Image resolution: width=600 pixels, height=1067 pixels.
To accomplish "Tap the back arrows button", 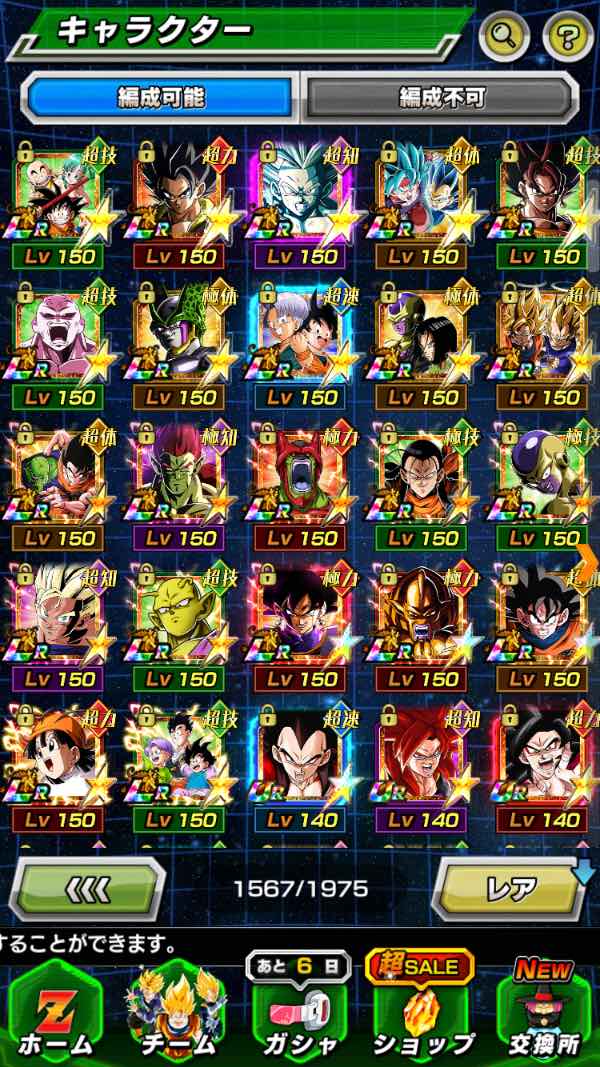I will pyautogui.click(x=88, y=887).
